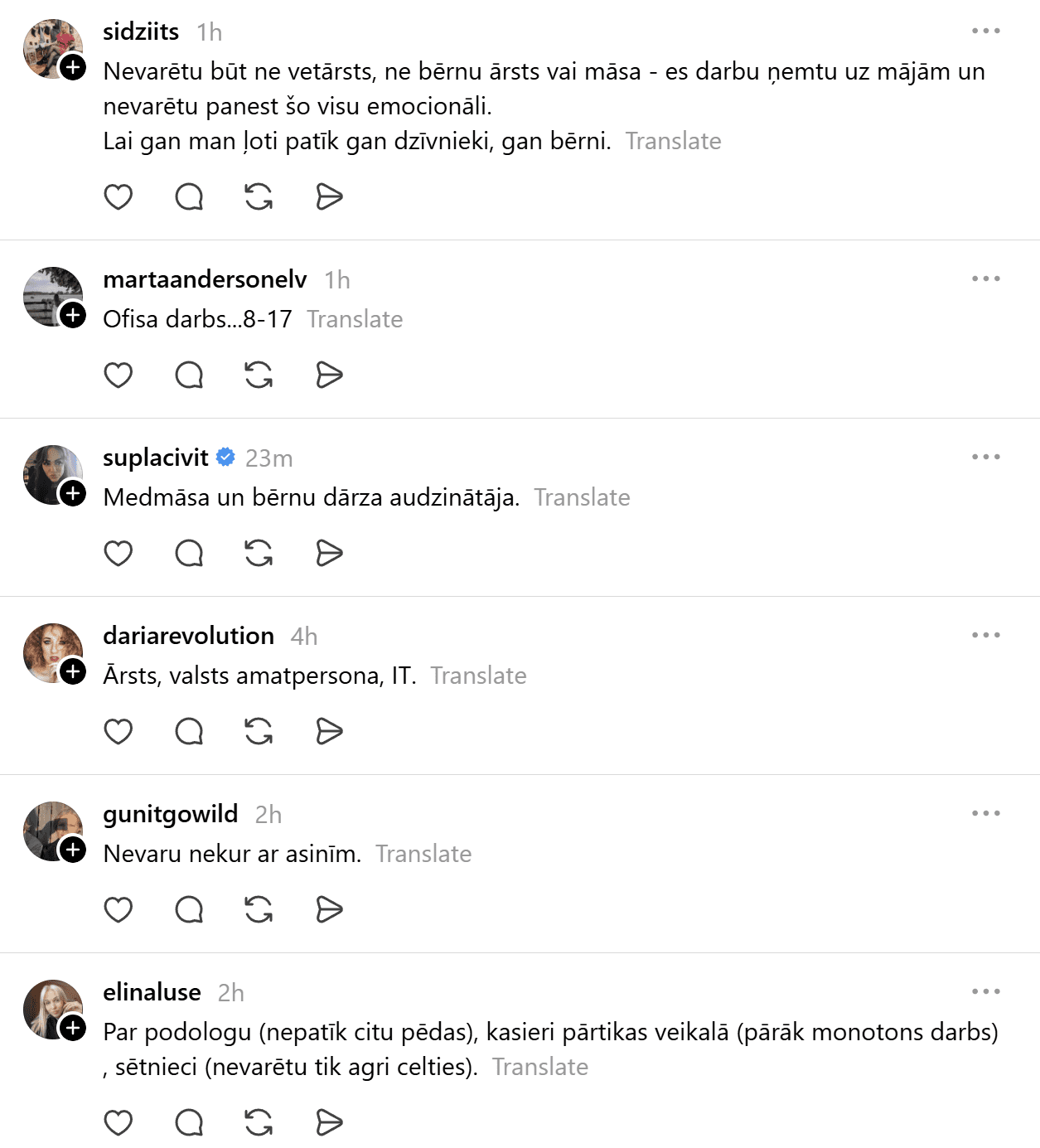The image size is (1040, 1148).
Task: Follow elinaluse via avatar plus badge
Action: [x=74, y=1028]
